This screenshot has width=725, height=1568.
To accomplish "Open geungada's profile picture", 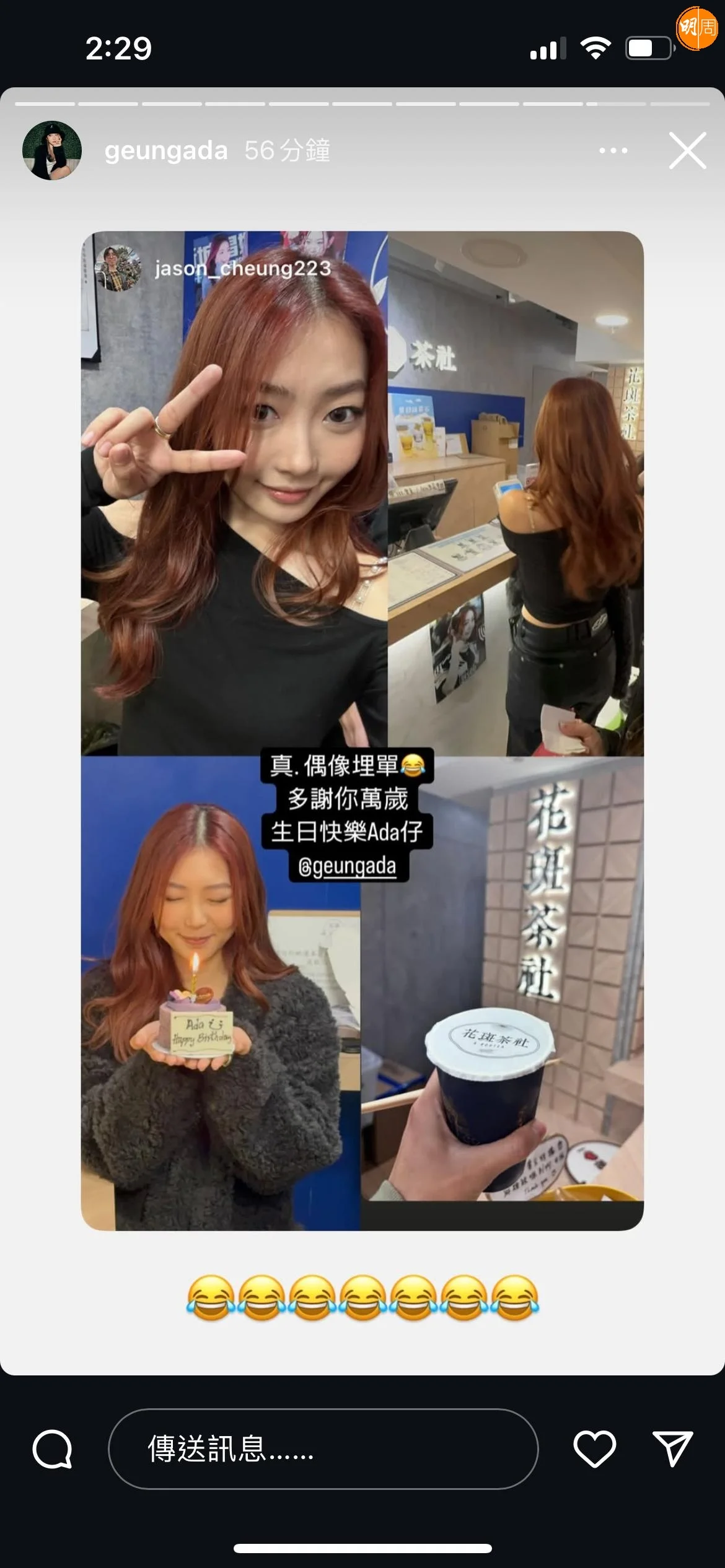I will pos(52,150).
